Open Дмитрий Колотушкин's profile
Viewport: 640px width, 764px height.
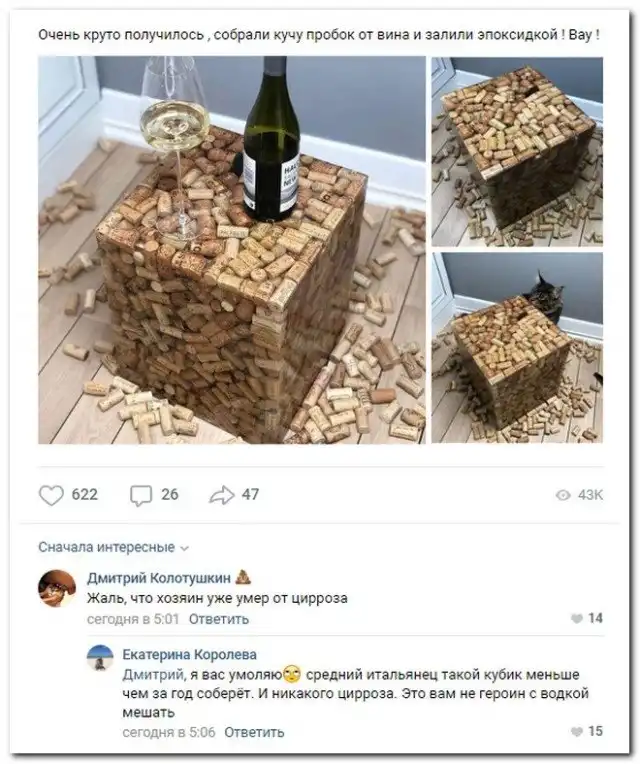point(158,578)
